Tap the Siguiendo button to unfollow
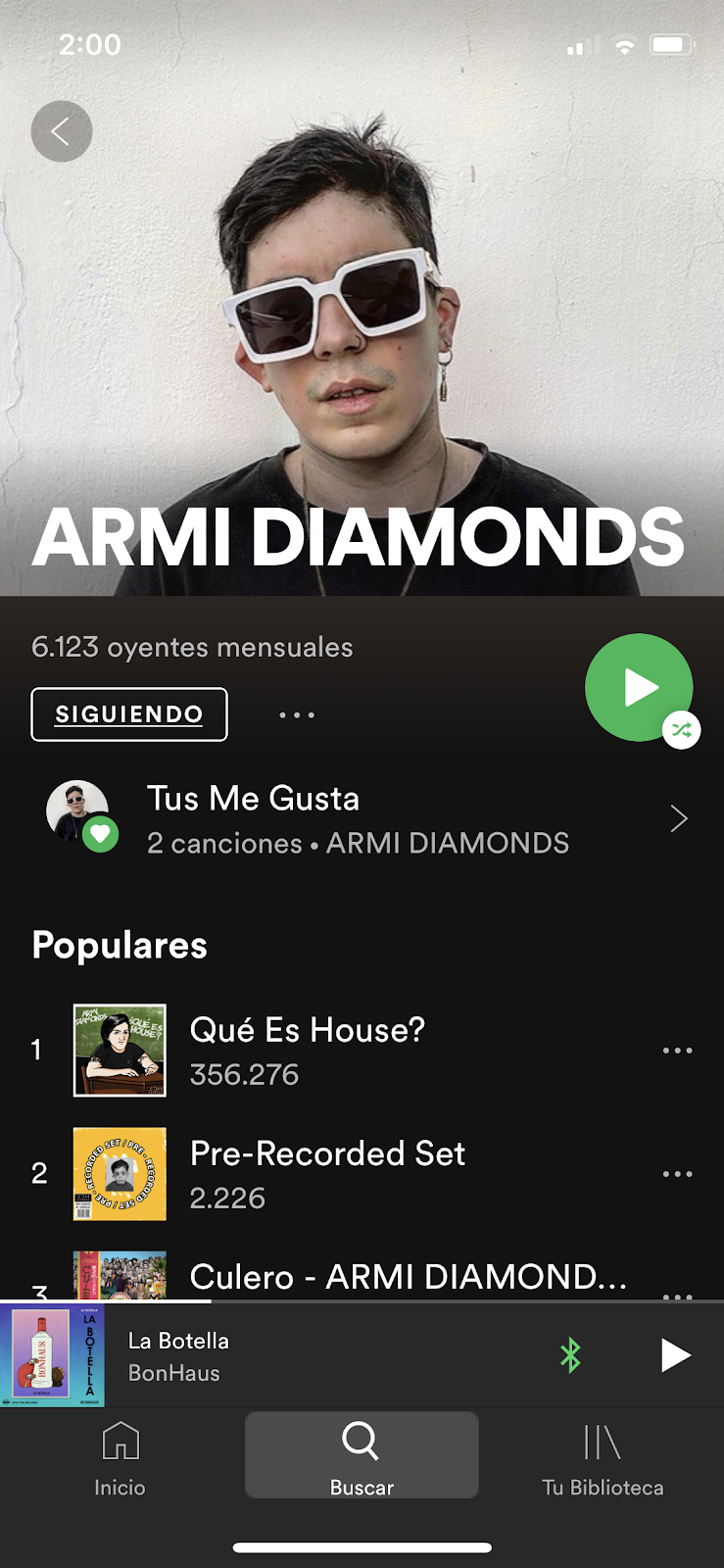This screenshot has width=724, height=1568. coord(129,714)
